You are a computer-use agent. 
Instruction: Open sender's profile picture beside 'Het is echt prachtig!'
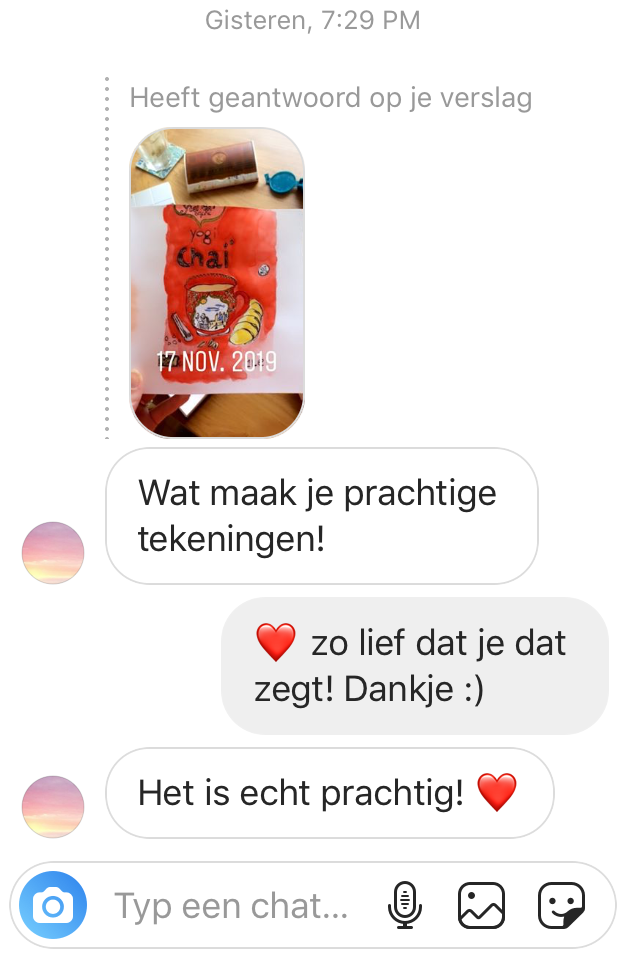(53, 807)
